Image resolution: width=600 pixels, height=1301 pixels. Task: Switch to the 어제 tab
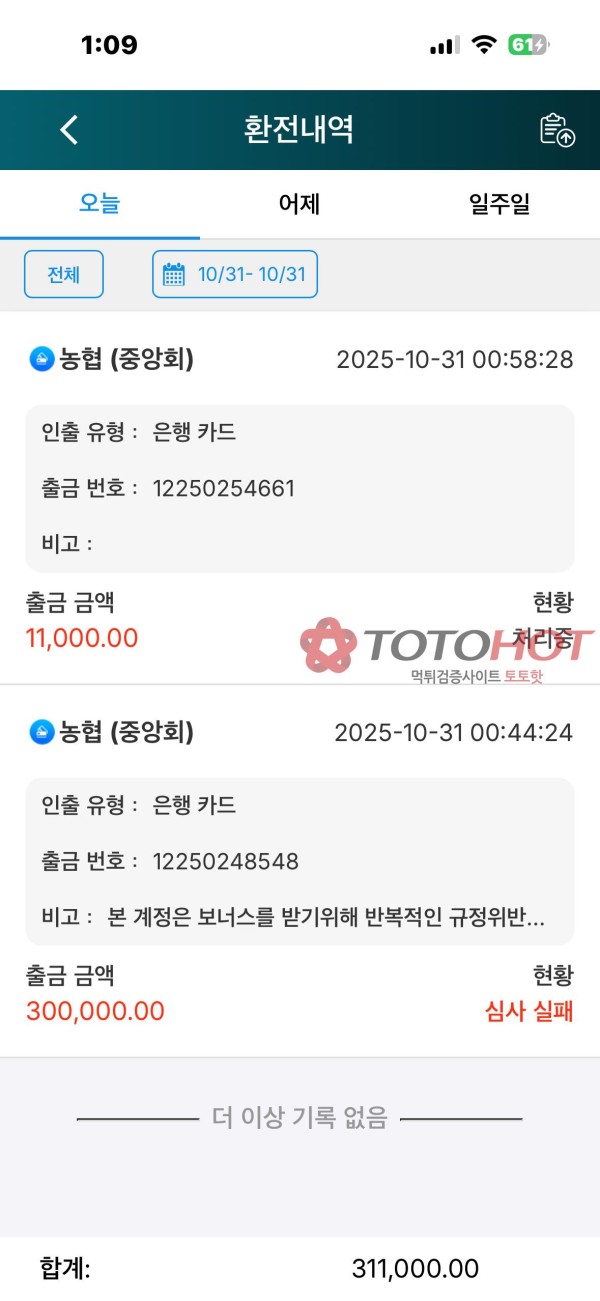pos(299,205)
